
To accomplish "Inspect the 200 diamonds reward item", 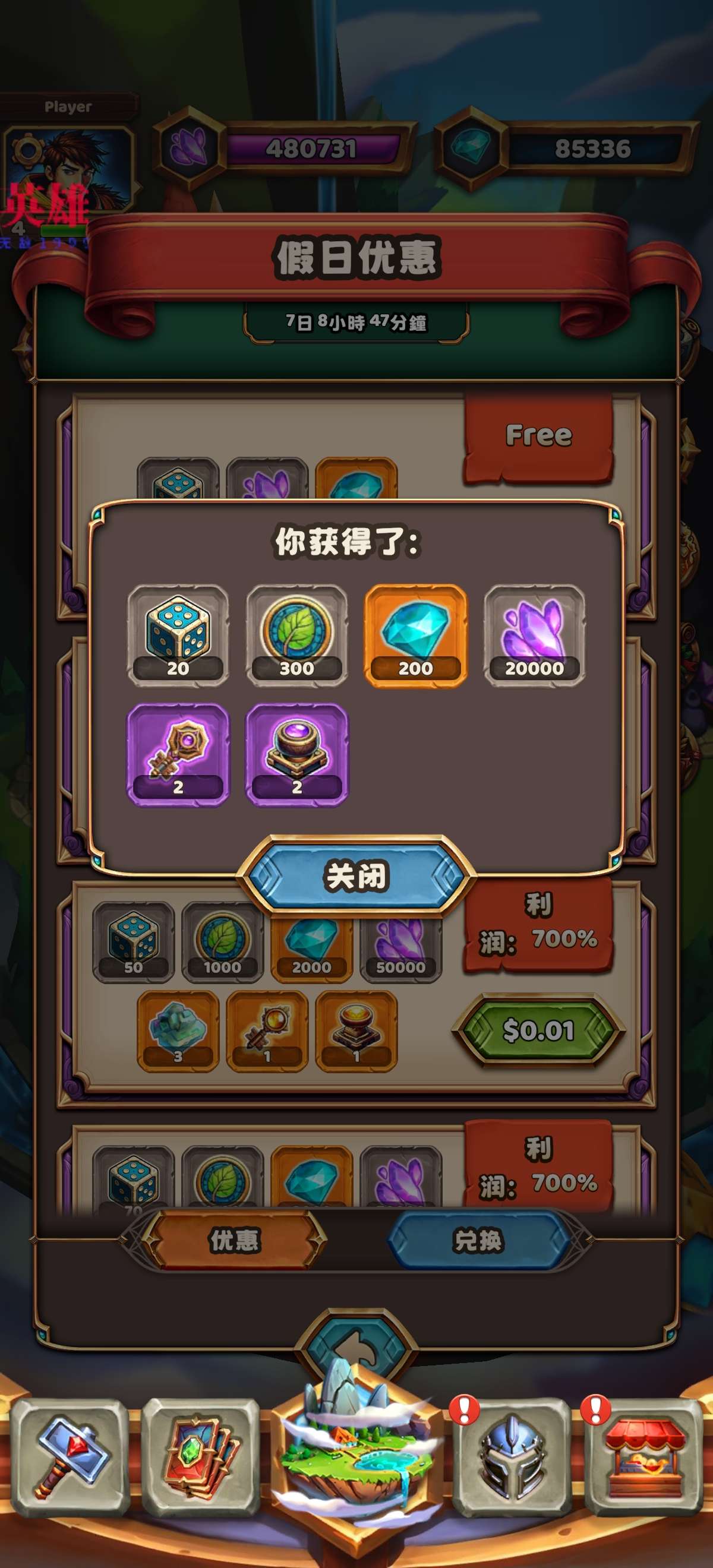I will (x=415, y=634).
